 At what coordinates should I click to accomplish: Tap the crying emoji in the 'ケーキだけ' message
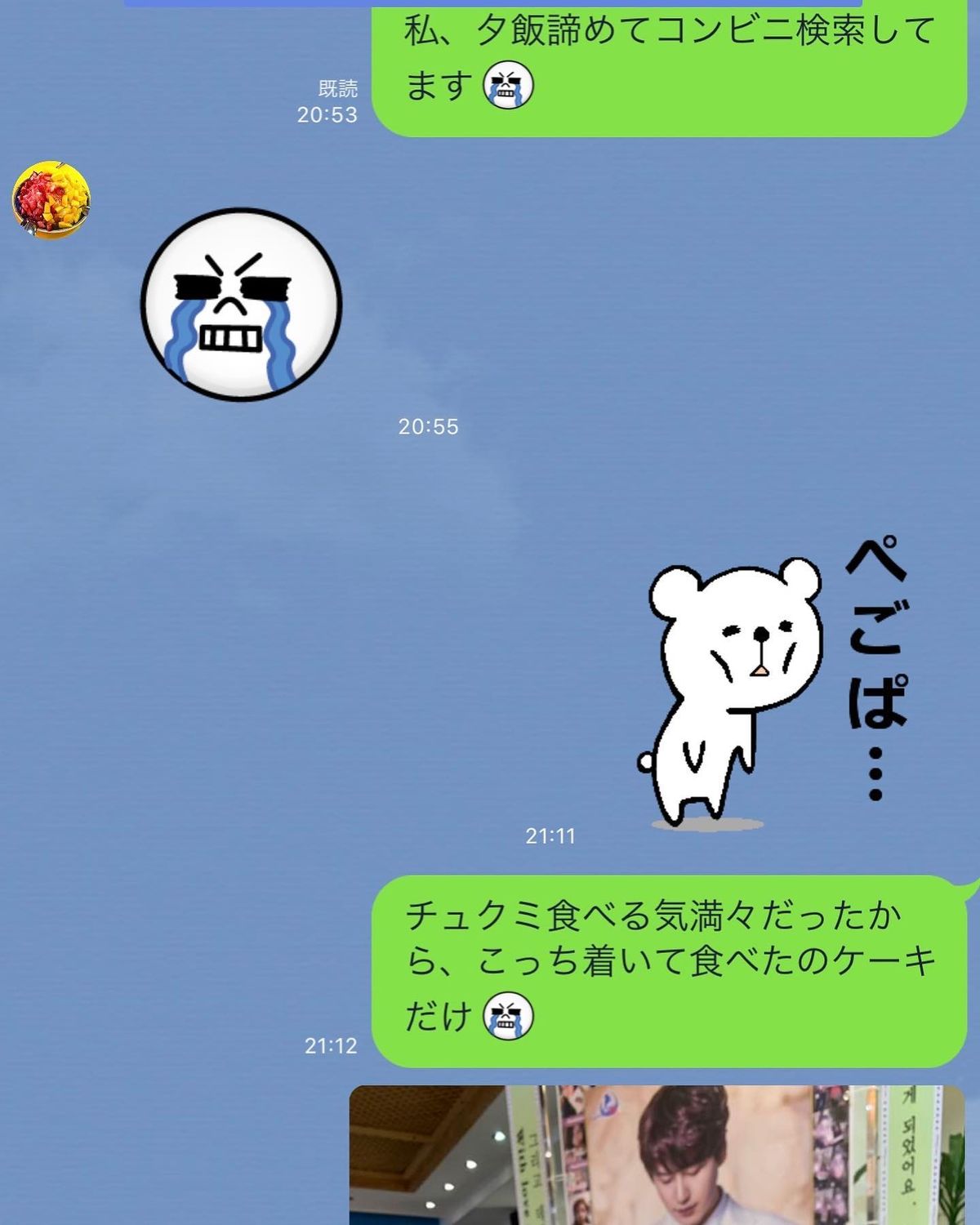506,1016
